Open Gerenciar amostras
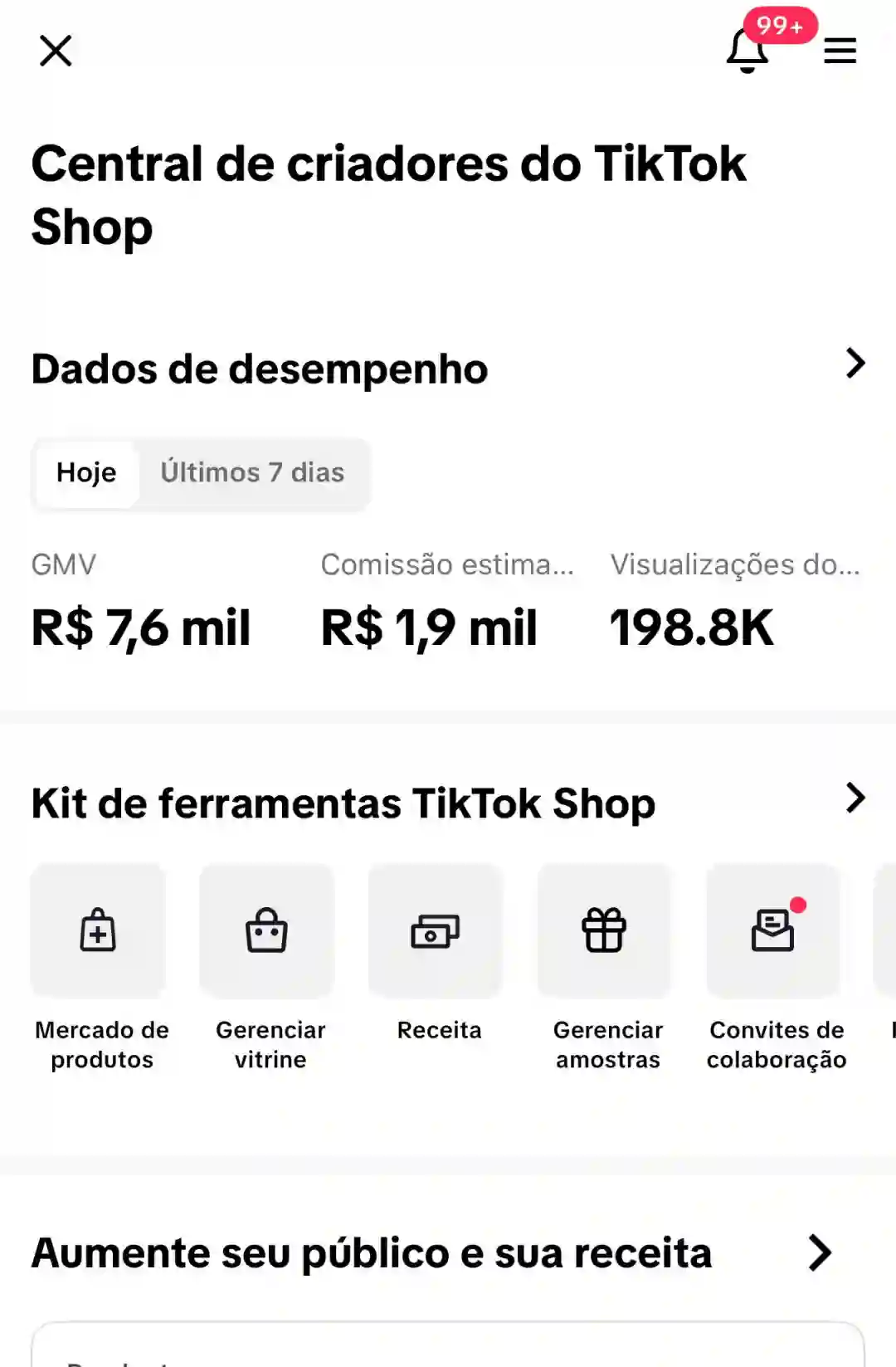 [x=605, y=930]
